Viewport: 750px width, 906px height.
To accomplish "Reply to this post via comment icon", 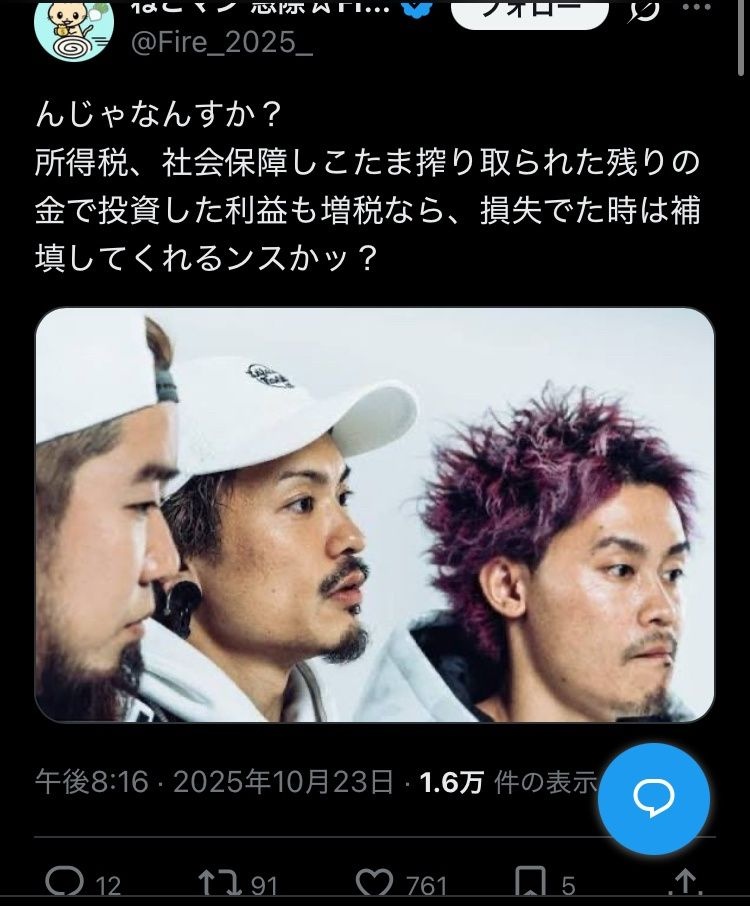I will [x=66, y=882].
